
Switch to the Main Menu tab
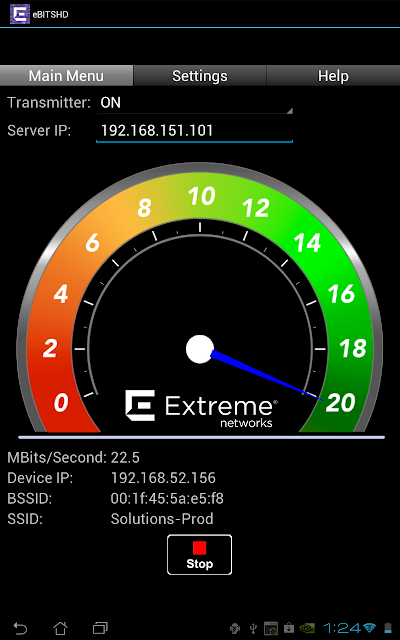[x=67, y=76]
